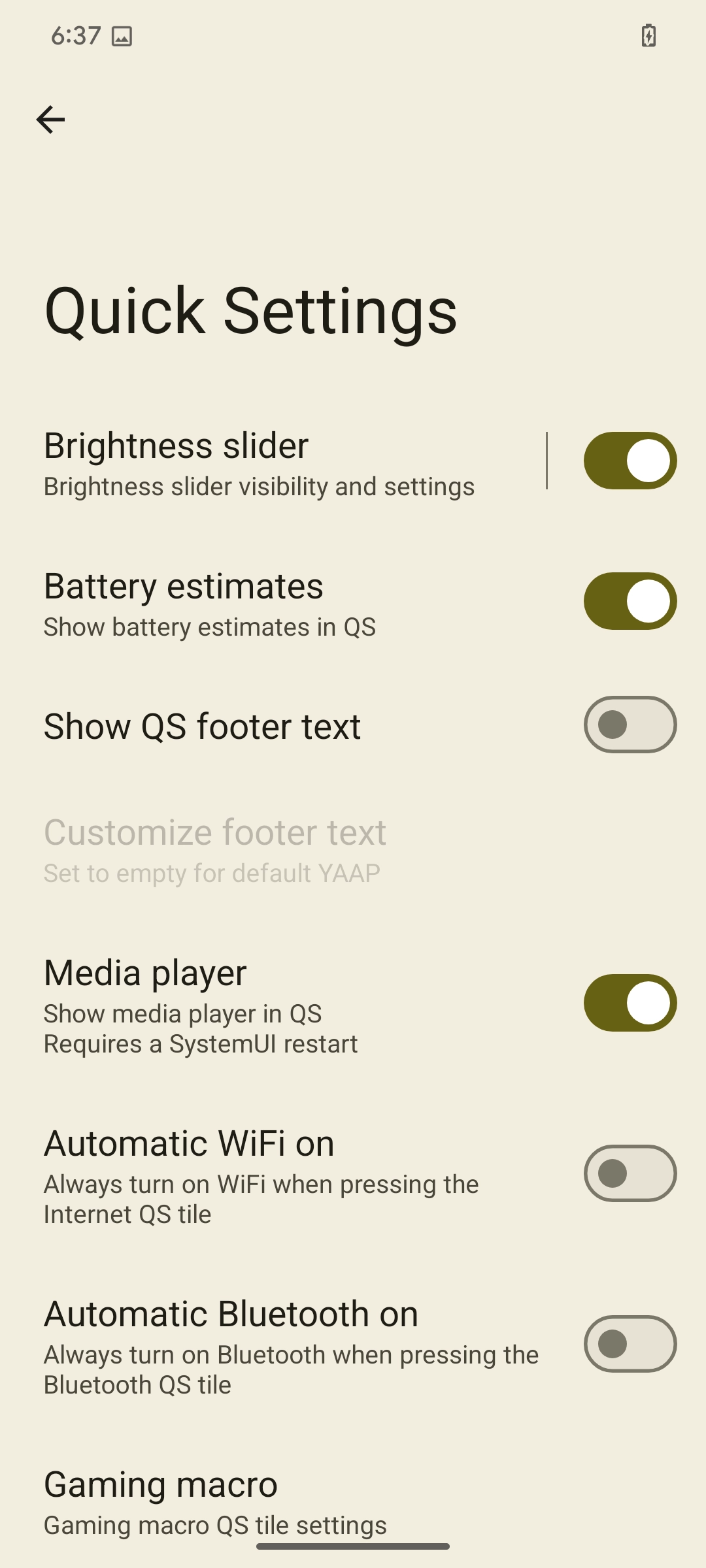Viewport: 706px width, 1568px height.
Task: Open Brightness slider settings
Action: click(259, 463)
